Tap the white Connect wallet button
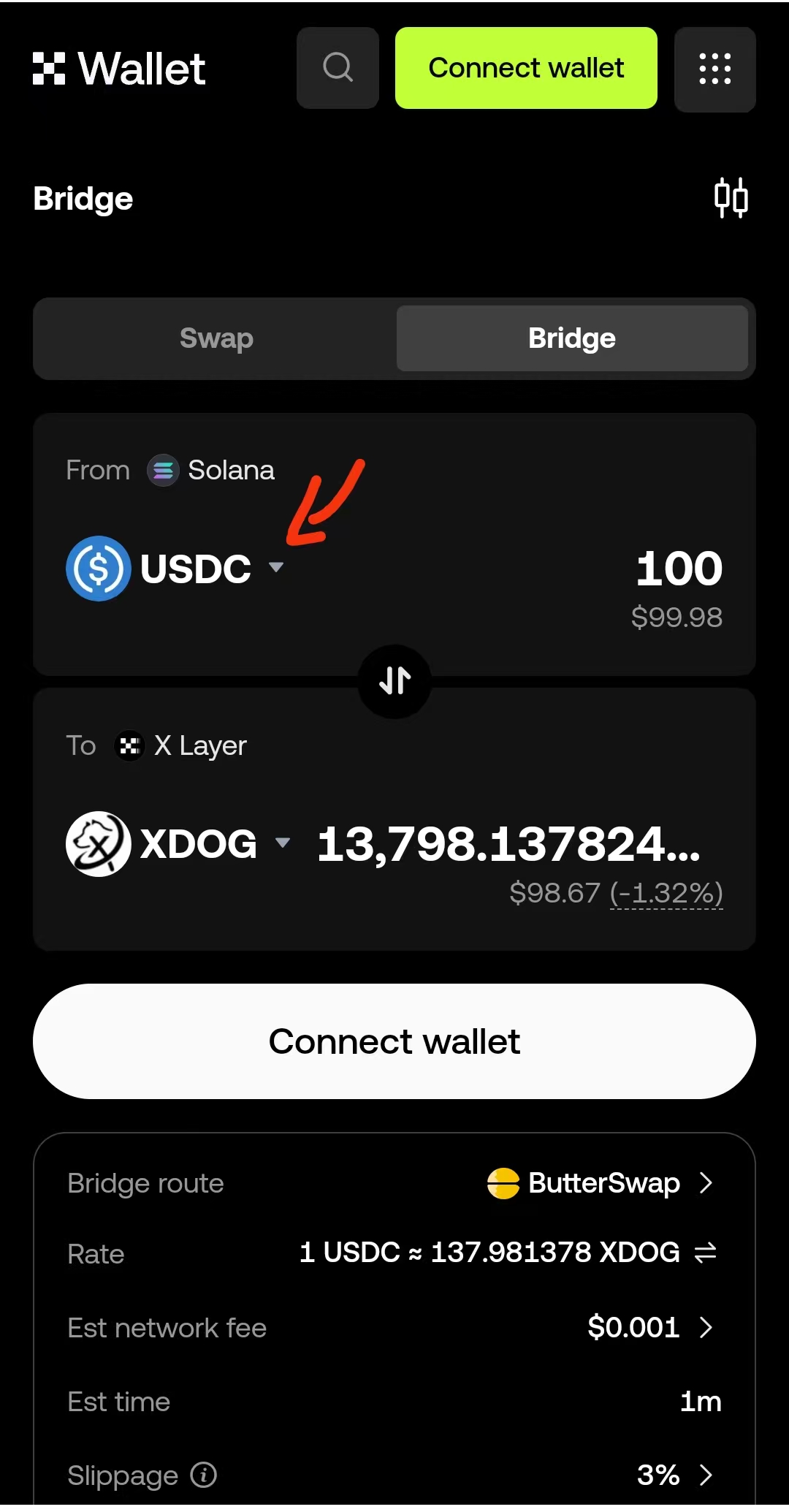 (x=394, y=1041)
